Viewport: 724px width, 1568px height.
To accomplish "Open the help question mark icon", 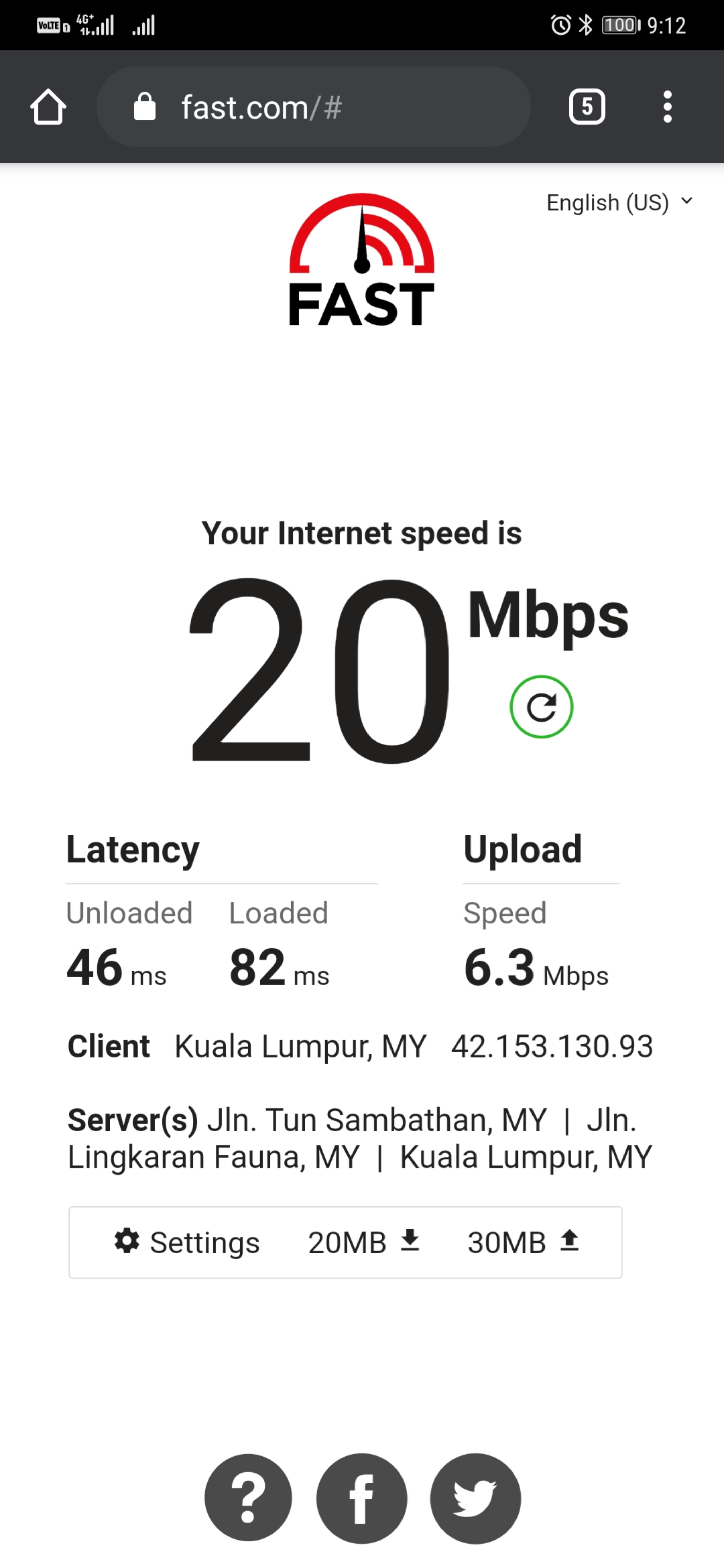I will [x=248, y=1498].
